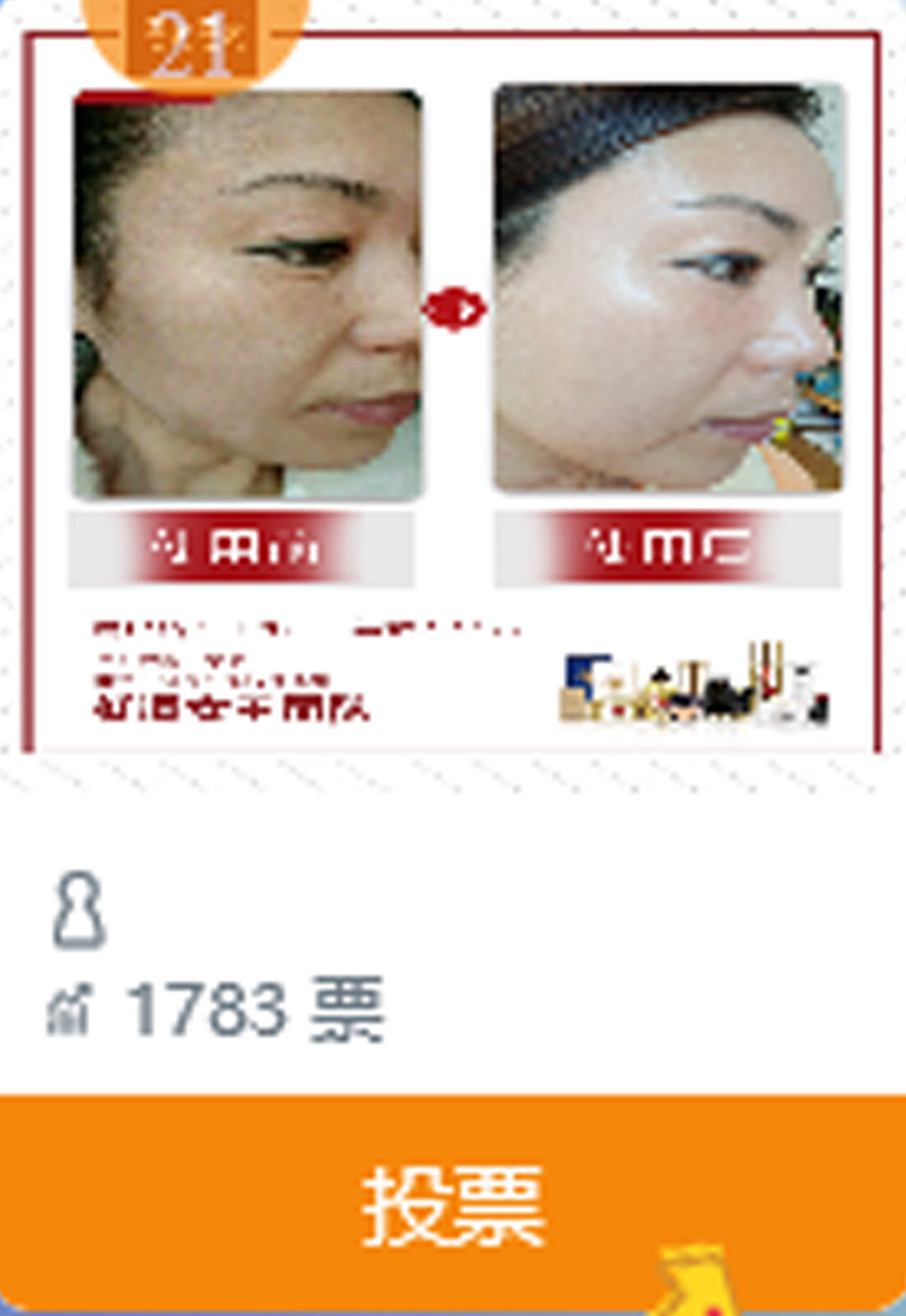Open the after-use face photo
The width and height of the screenshot is (906, 1316).
[668, 289]
